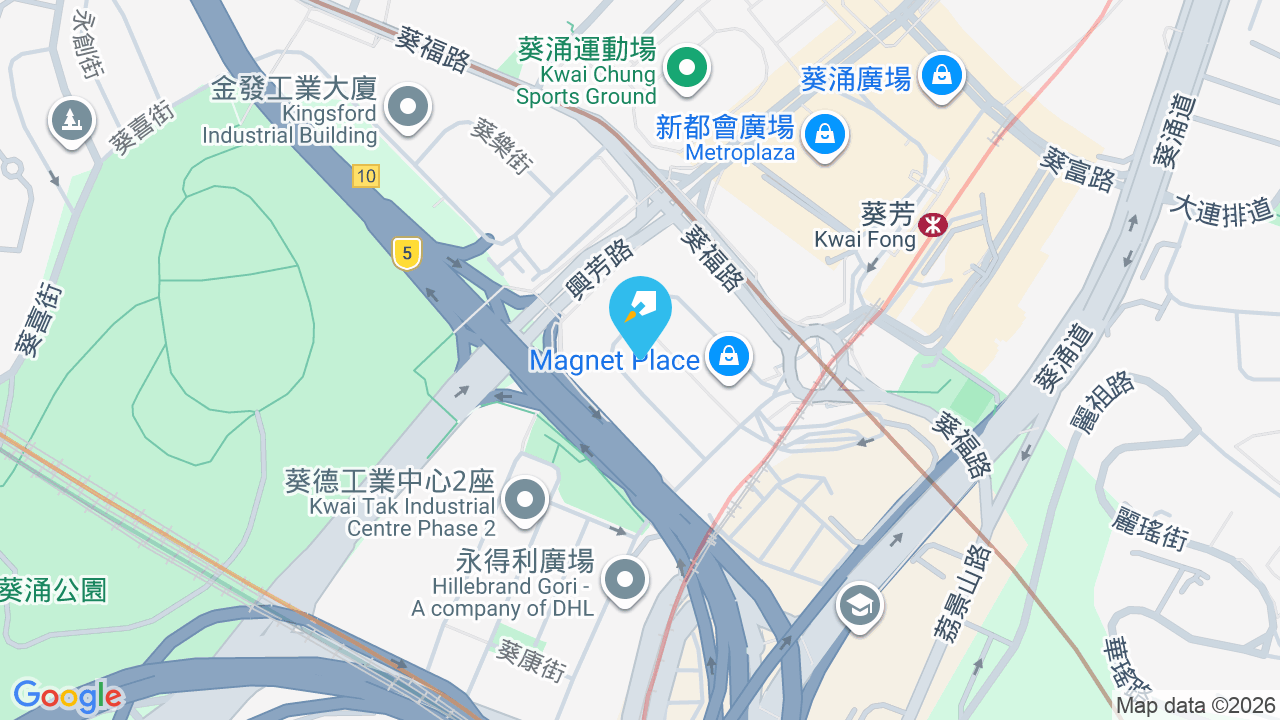Tap the Kwai Chung Sports Ground marker

(687, 70)
